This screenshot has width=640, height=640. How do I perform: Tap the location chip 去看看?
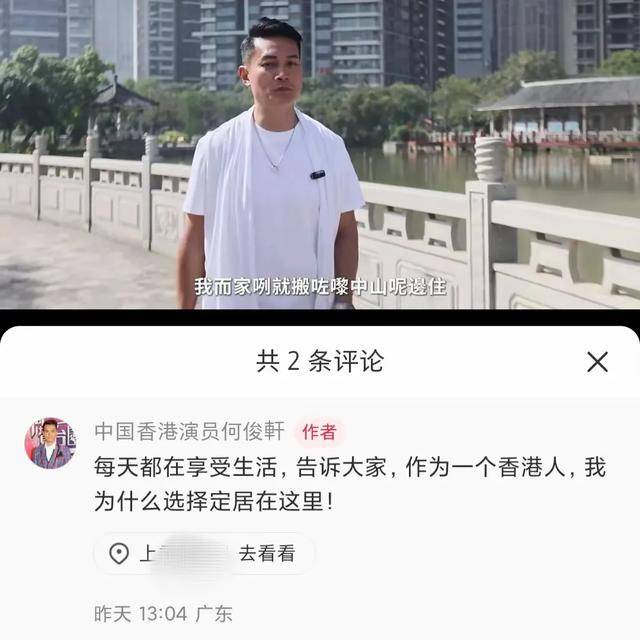[205, 553]
